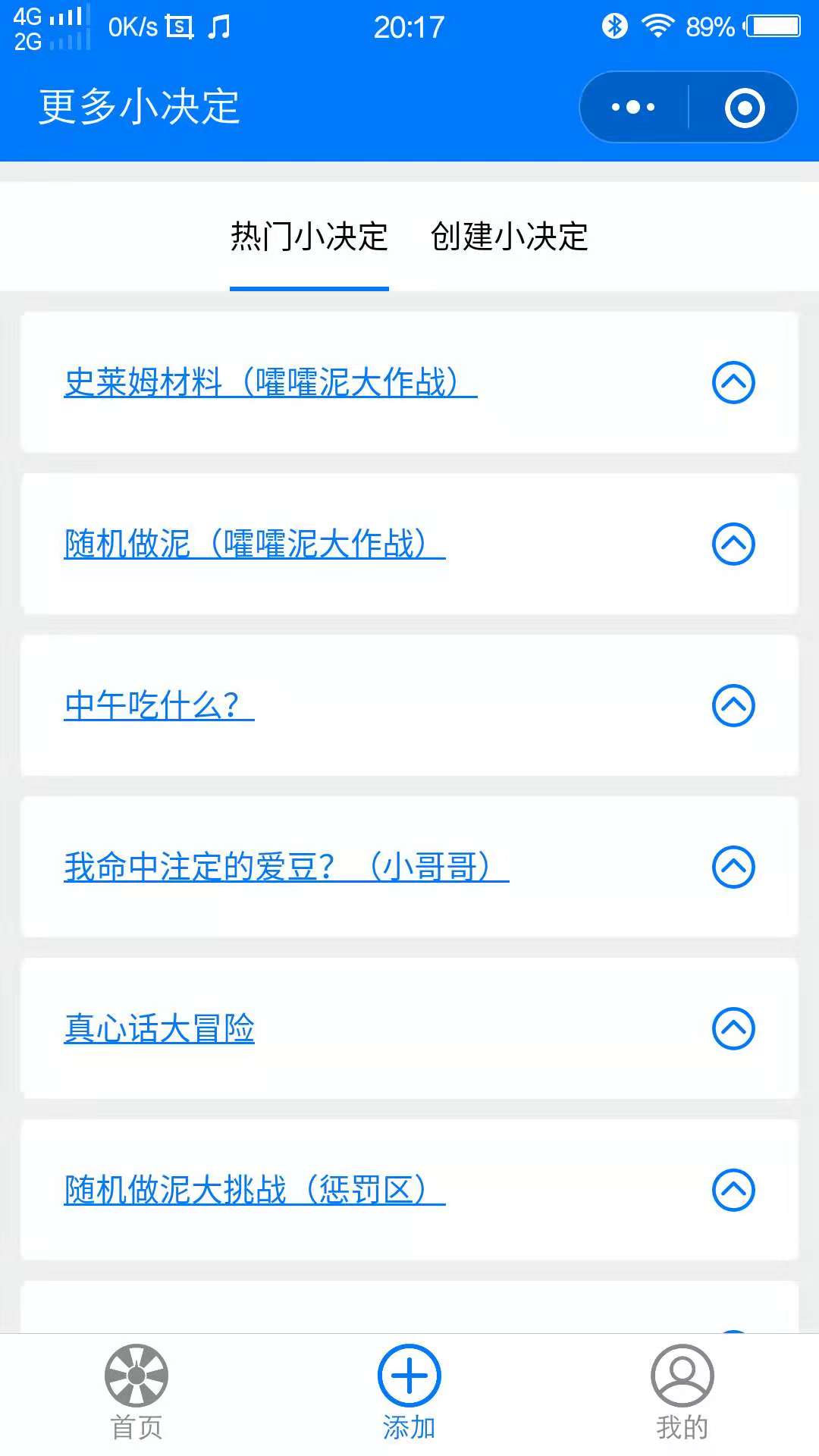Close the mini program via circle icon

click(744, 107)
